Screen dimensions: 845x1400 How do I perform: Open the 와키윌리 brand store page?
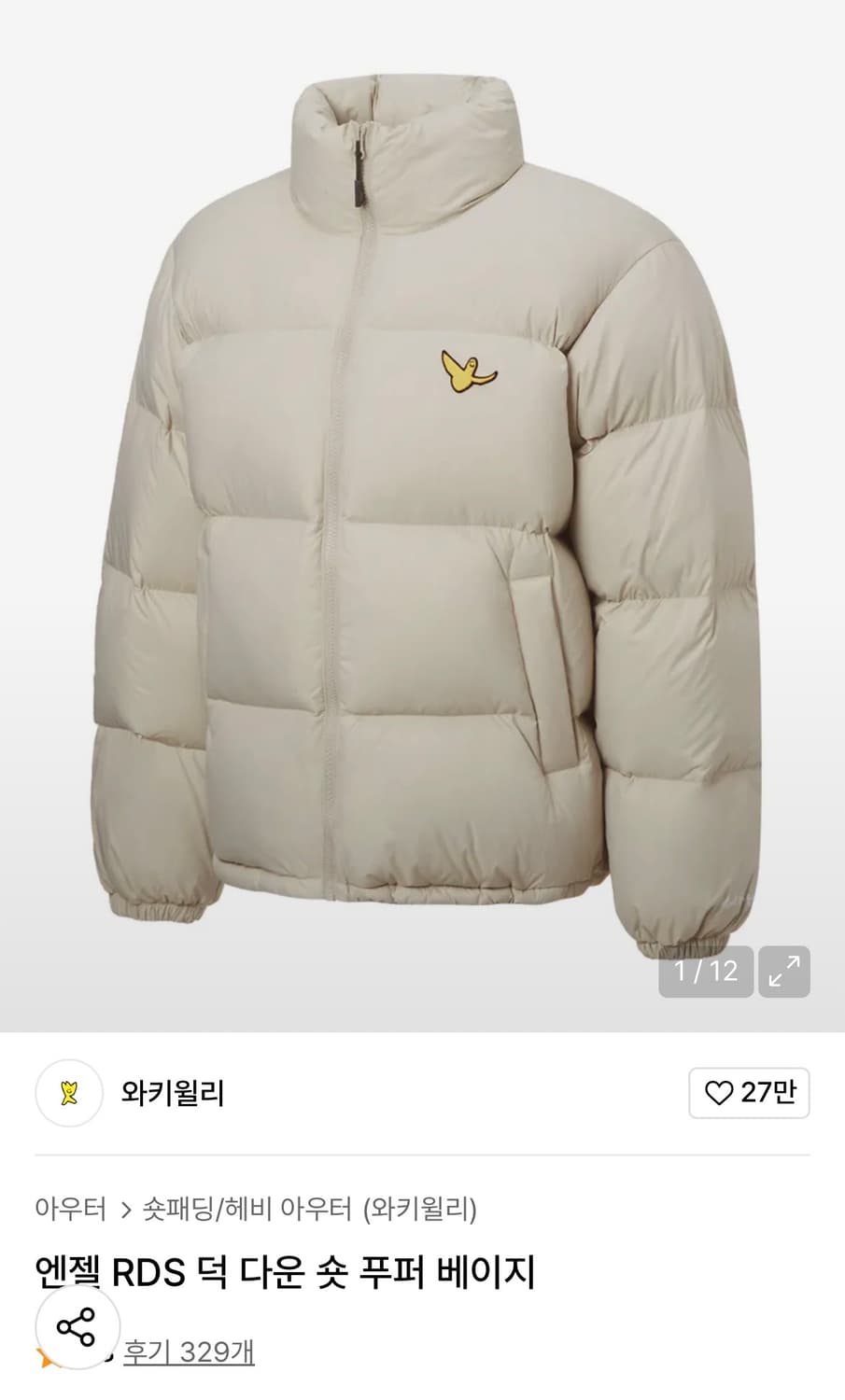(173, 1094)
